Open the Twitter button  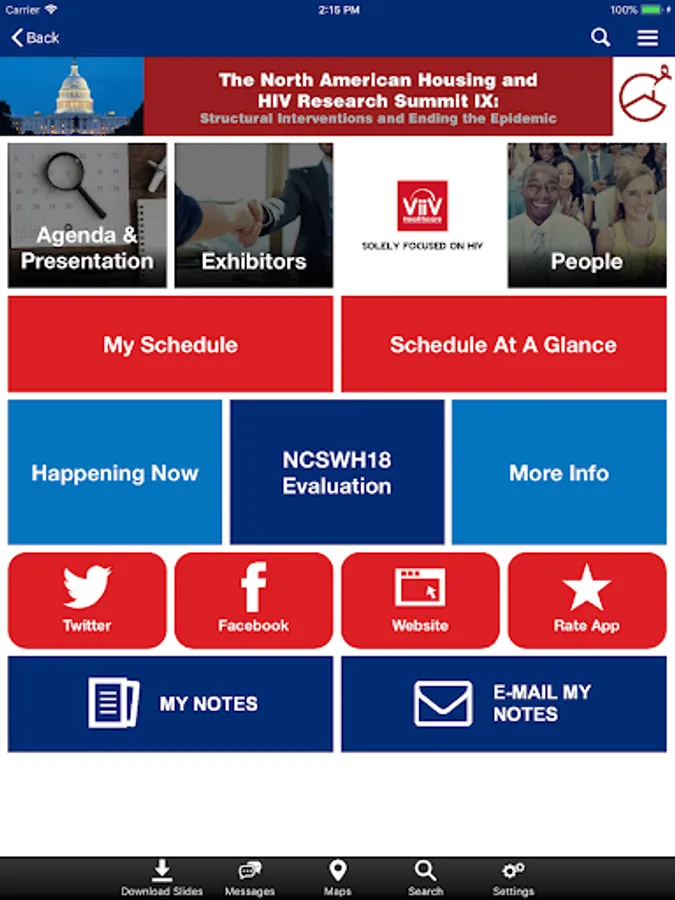coord(87,600)
